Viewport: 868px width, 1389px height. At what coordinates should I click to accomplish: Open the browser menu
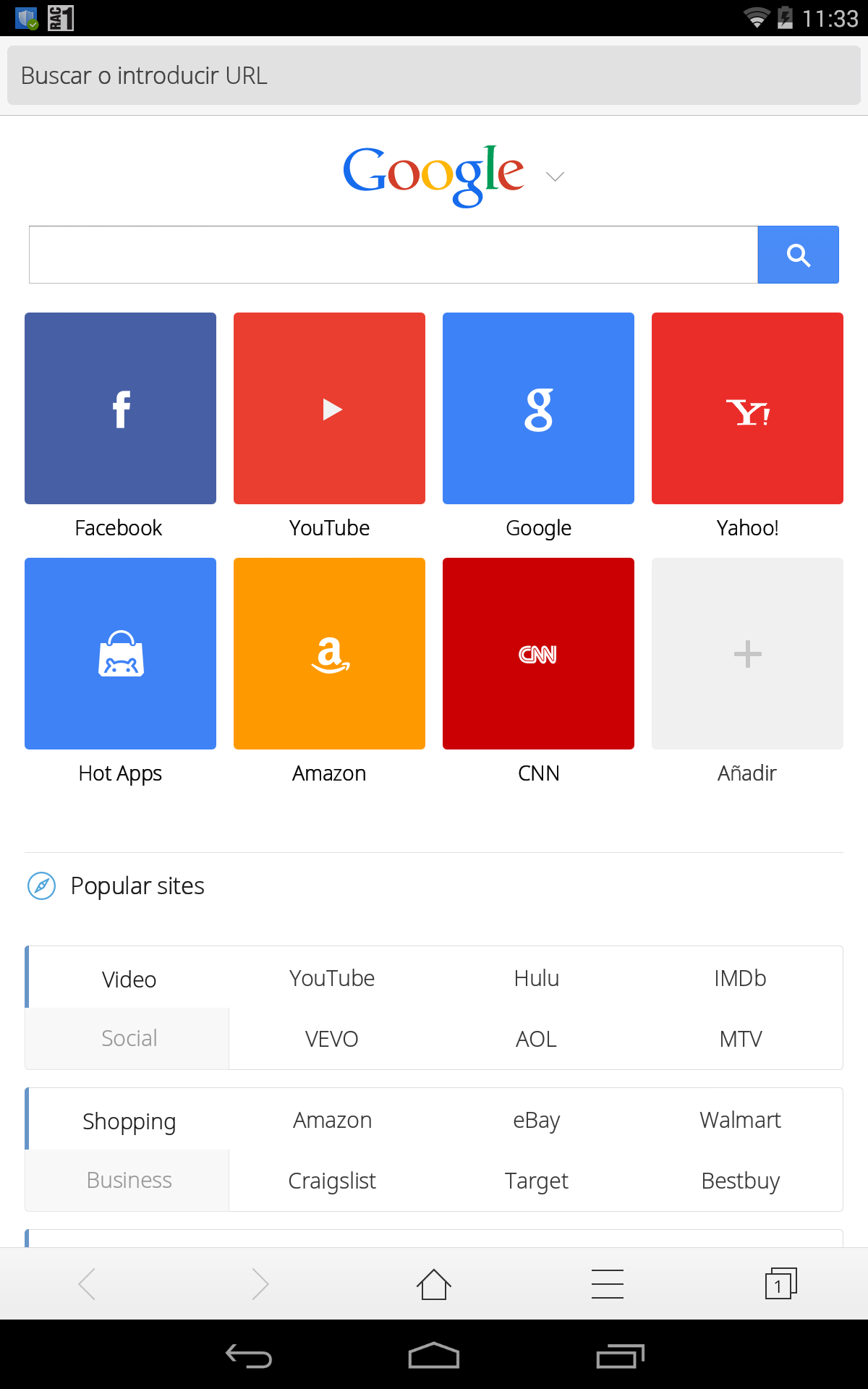click(x=607, y=1284)
